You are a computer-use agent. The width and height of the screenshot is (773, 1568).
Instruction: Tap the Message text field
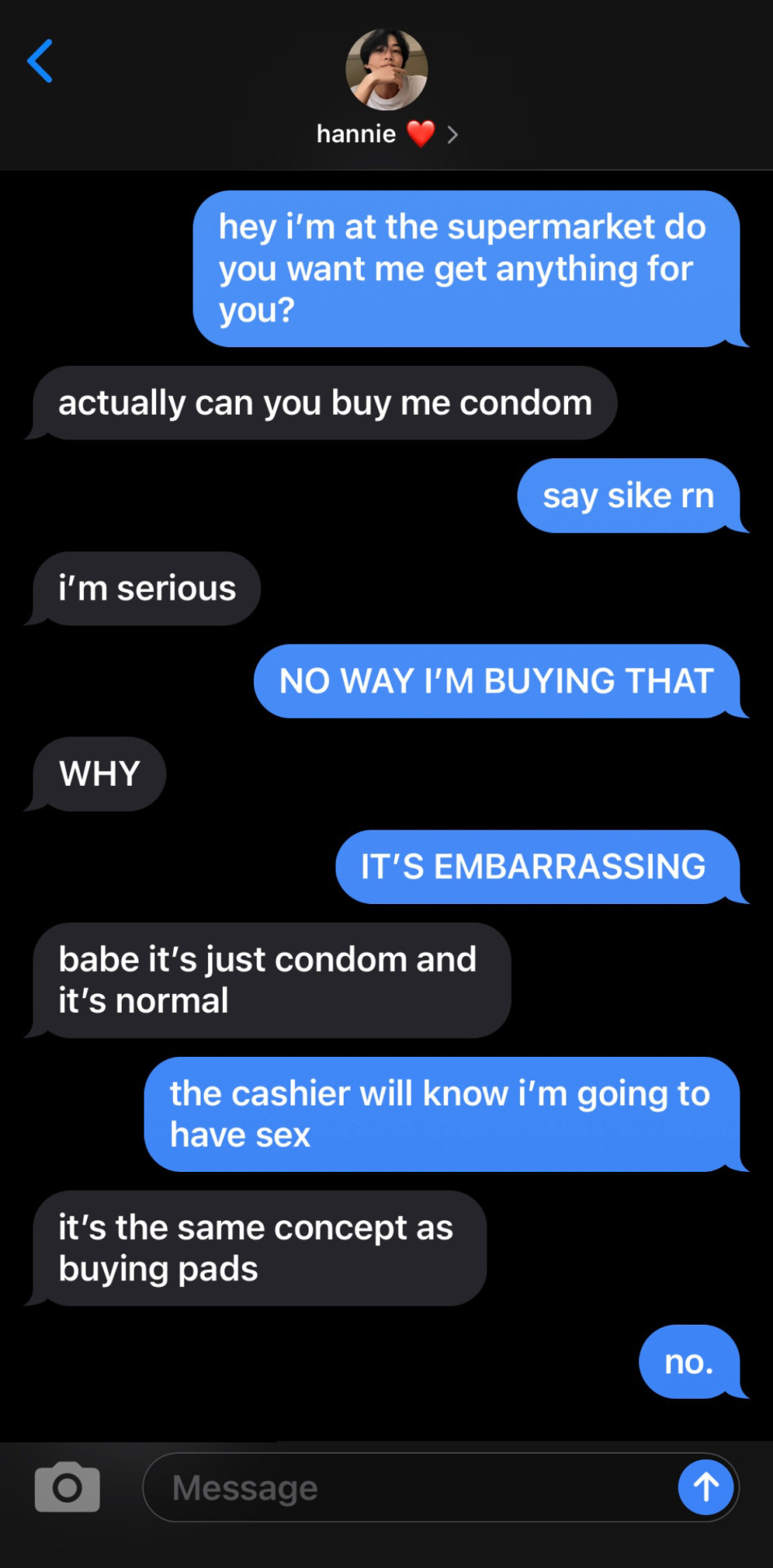pyautogui.click(x=408, y=1487)
